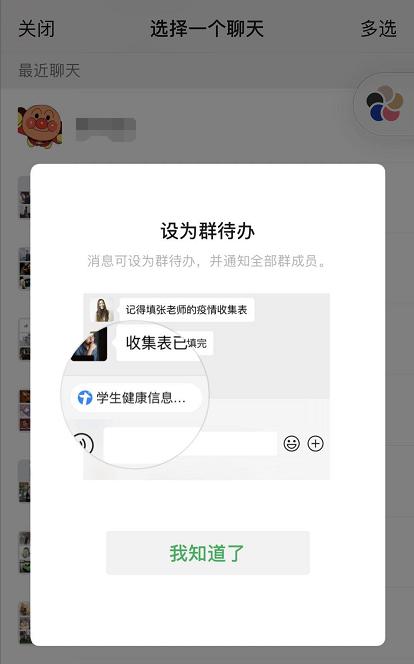Select the chat with the Anpanman avatar
Viewport: 414px width, 664px height.
pos(207,127)
